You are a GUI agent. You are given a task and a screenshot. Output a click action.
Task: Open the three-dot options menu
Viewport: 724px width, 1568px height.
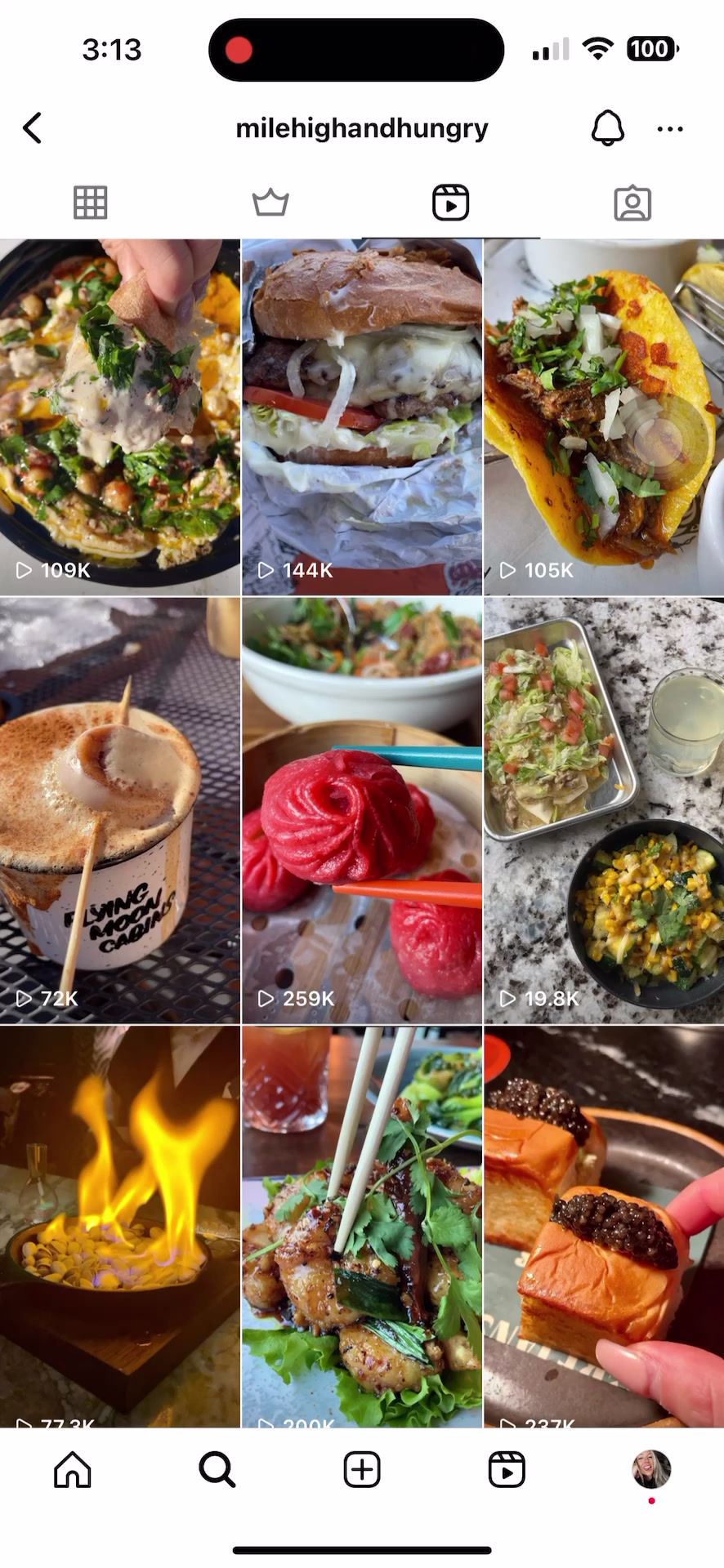(x=670, y=128)
